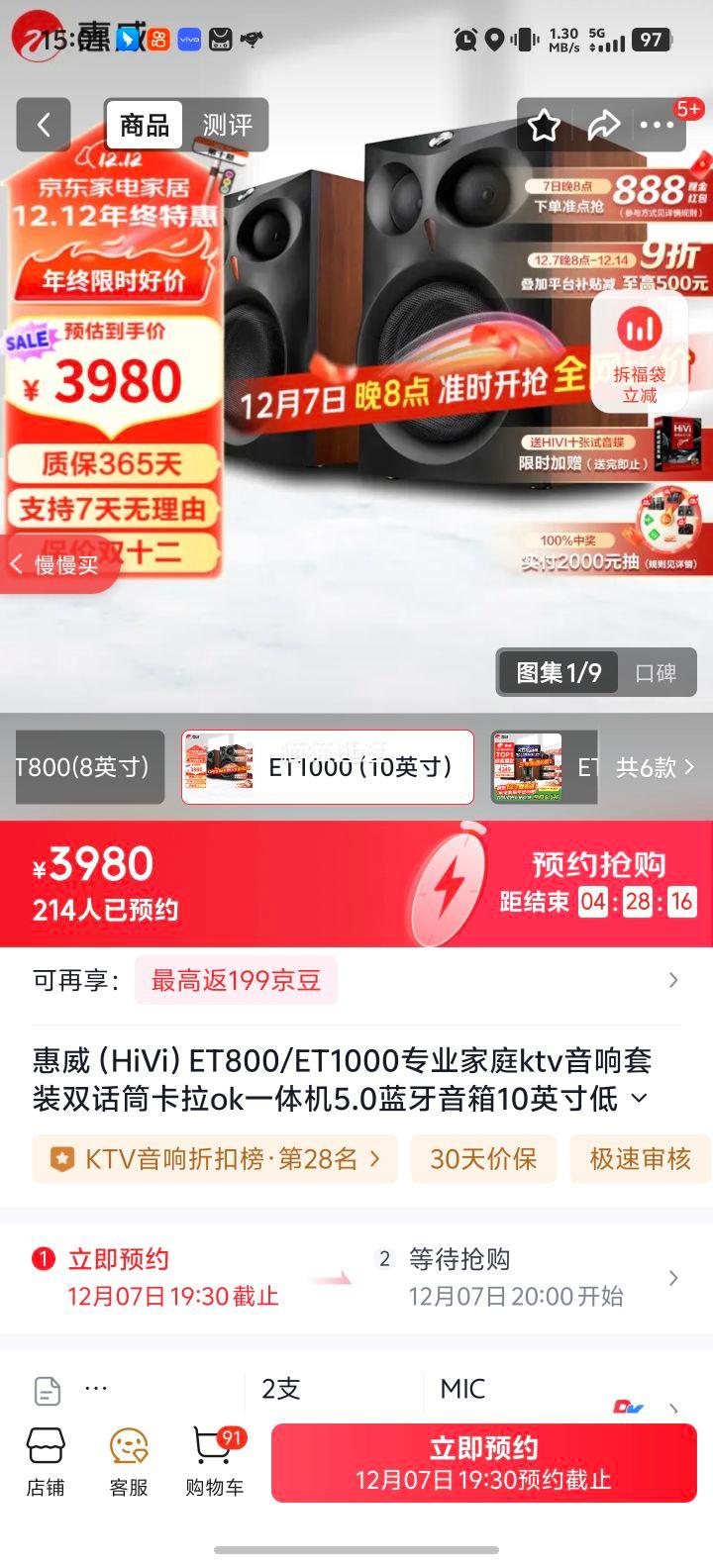Open the share icon

point(606,125)
